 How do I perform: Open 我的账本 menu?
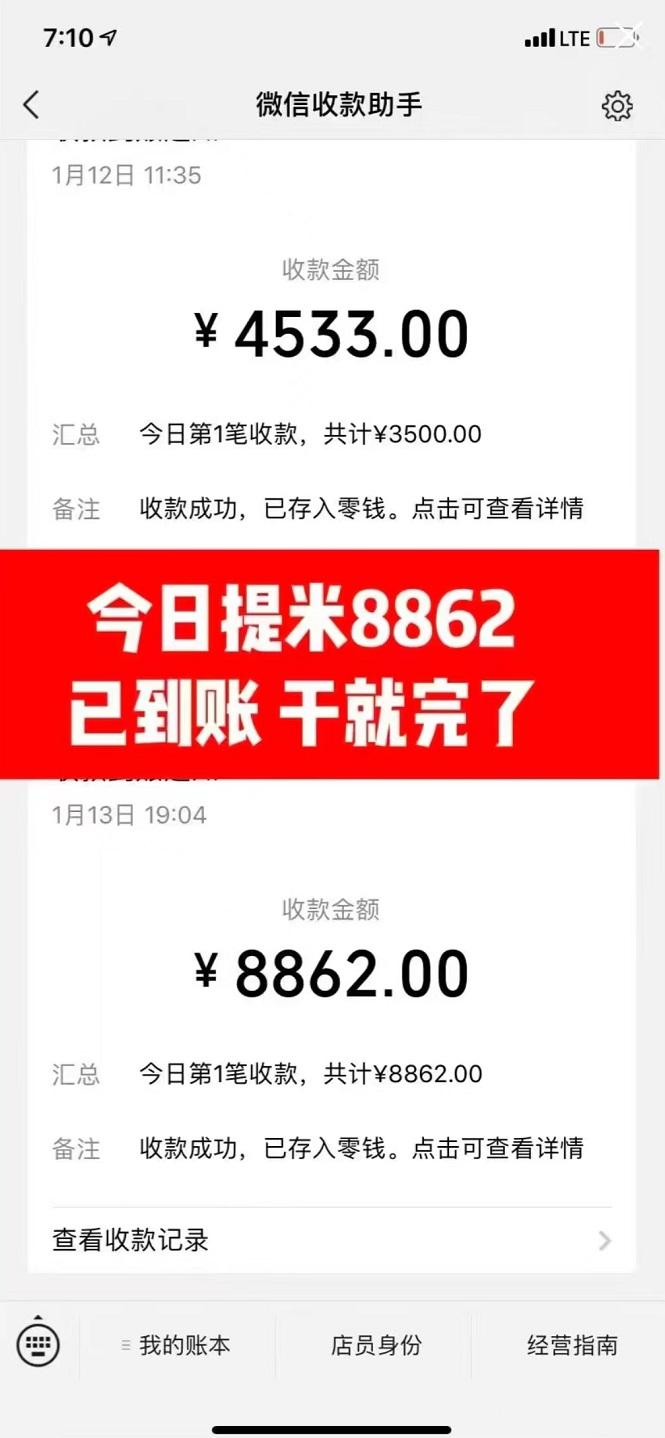176,1345
